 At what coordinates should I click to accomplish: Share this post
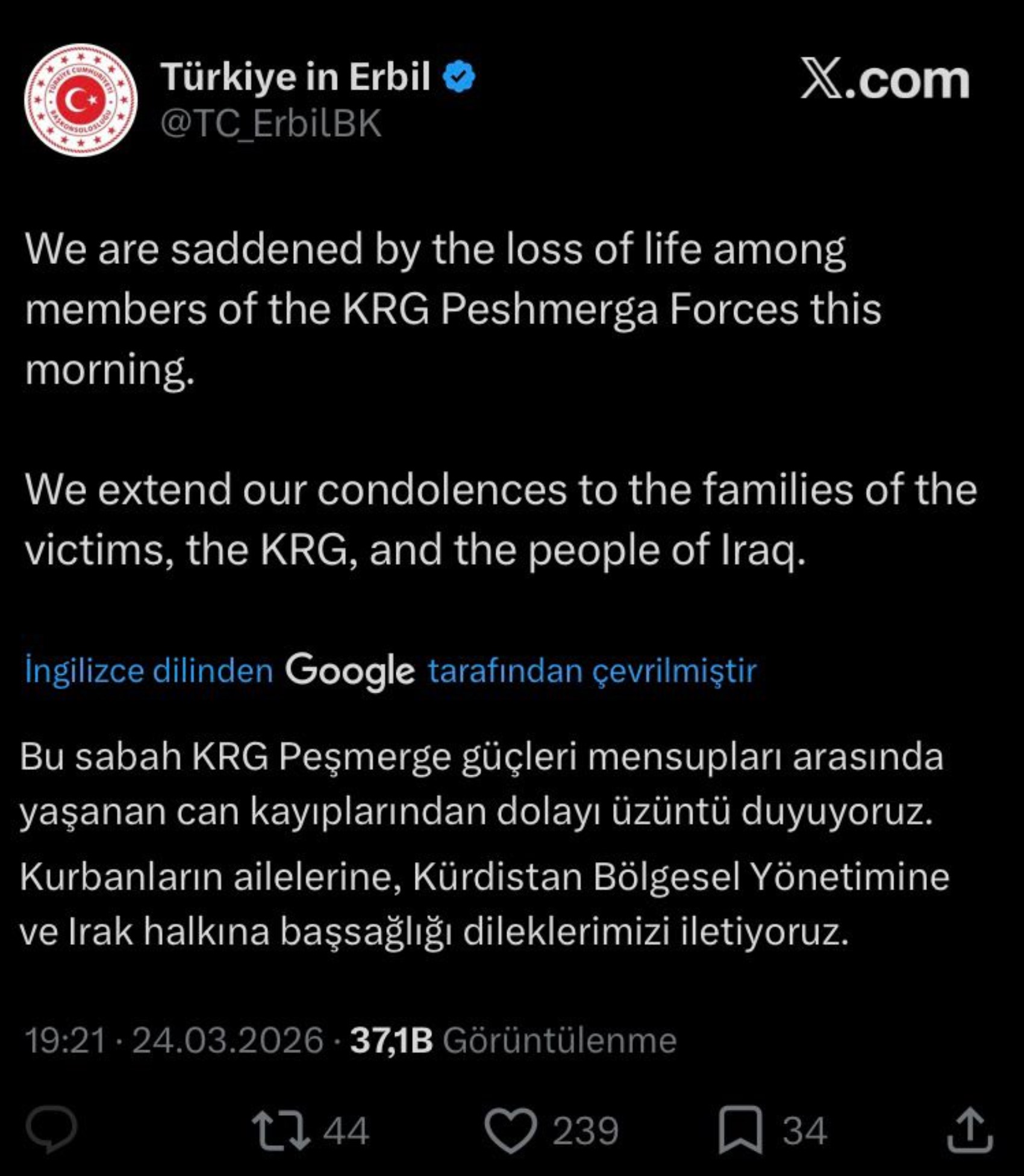[x=969, y=1130]
